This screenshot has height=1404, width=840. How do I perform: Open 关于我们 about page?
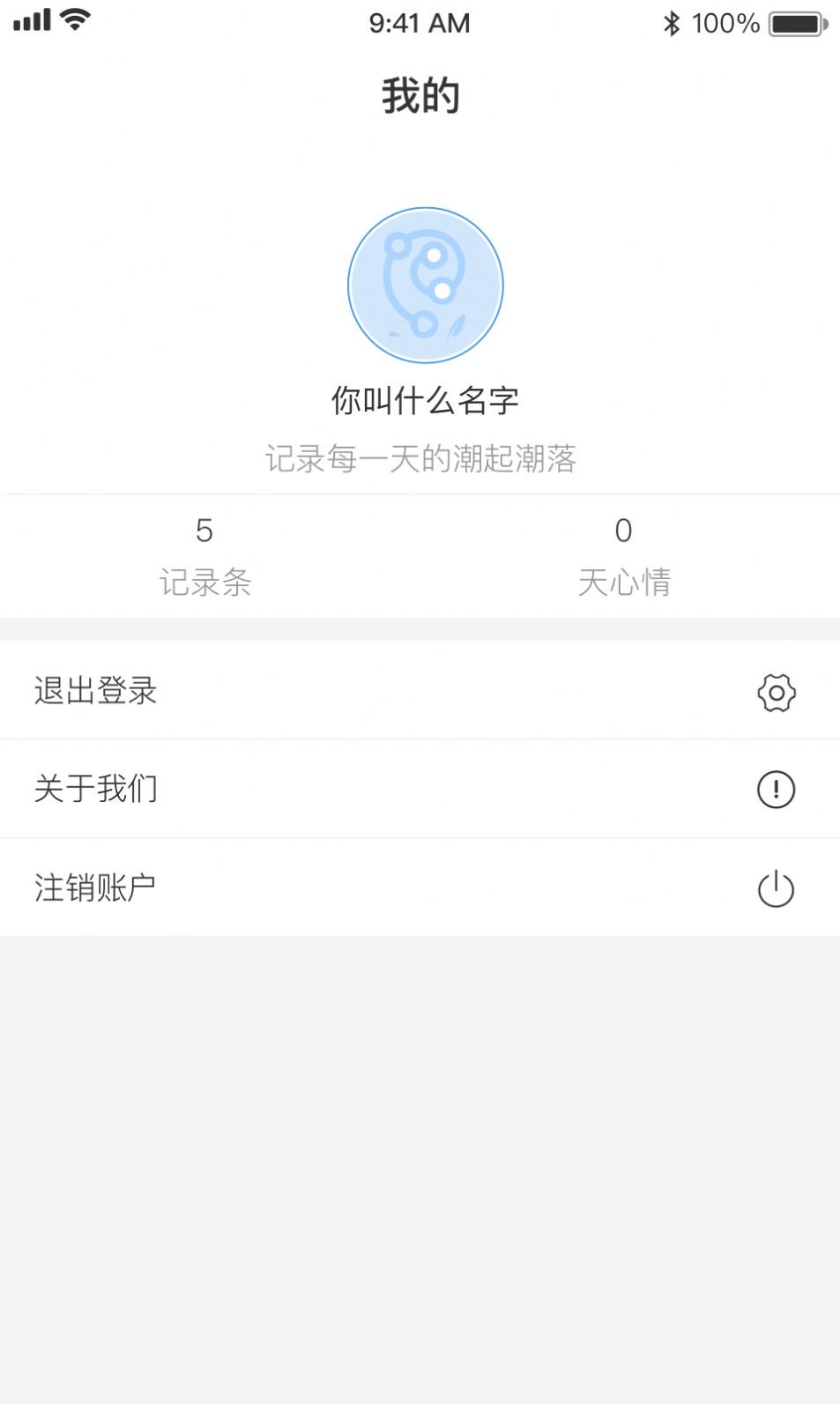pos(95,790)
